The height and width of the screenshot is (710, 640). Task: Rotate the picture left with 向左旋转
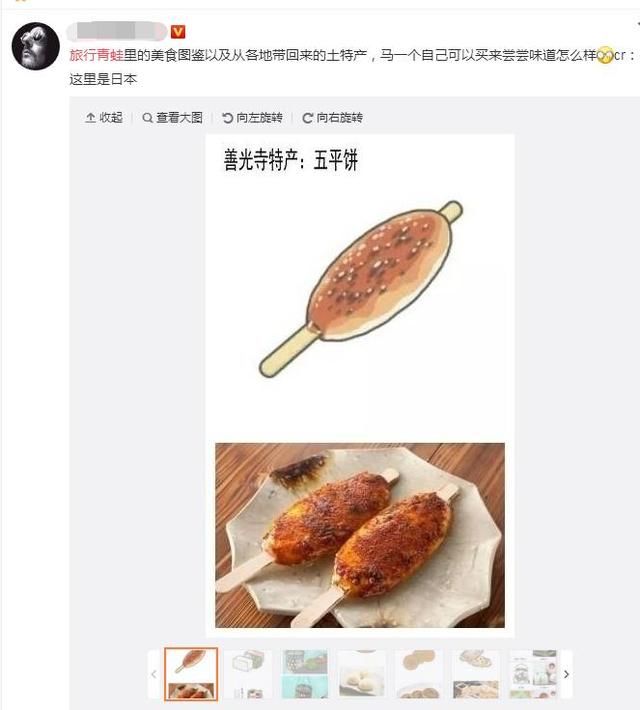point(256,117)
